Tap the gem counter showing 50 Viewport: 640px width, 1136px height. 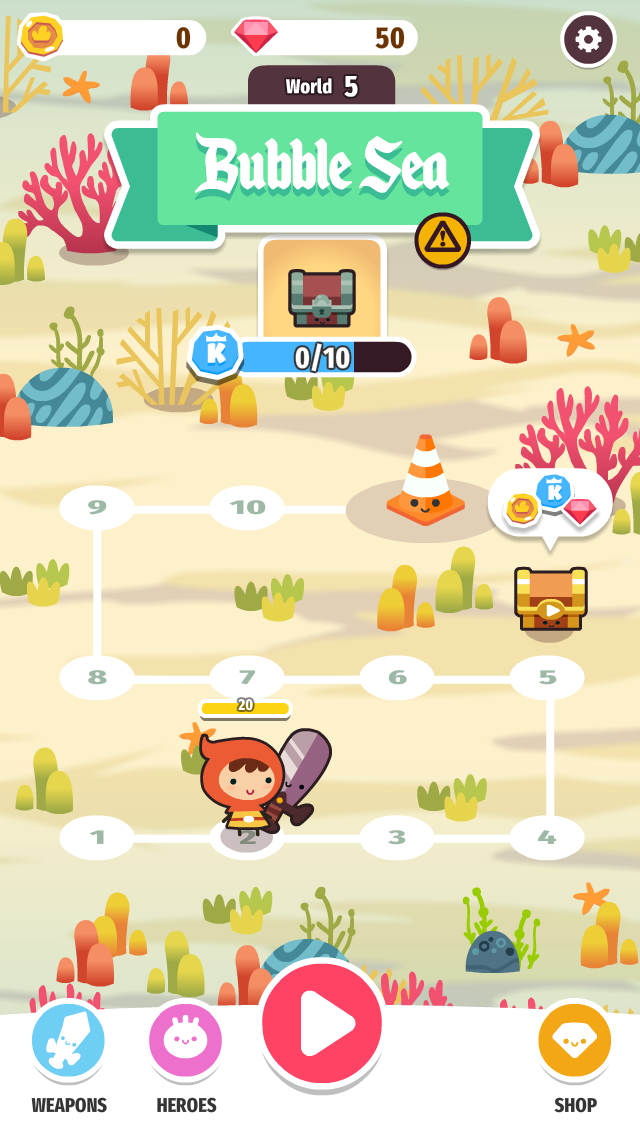coord(325,38)
